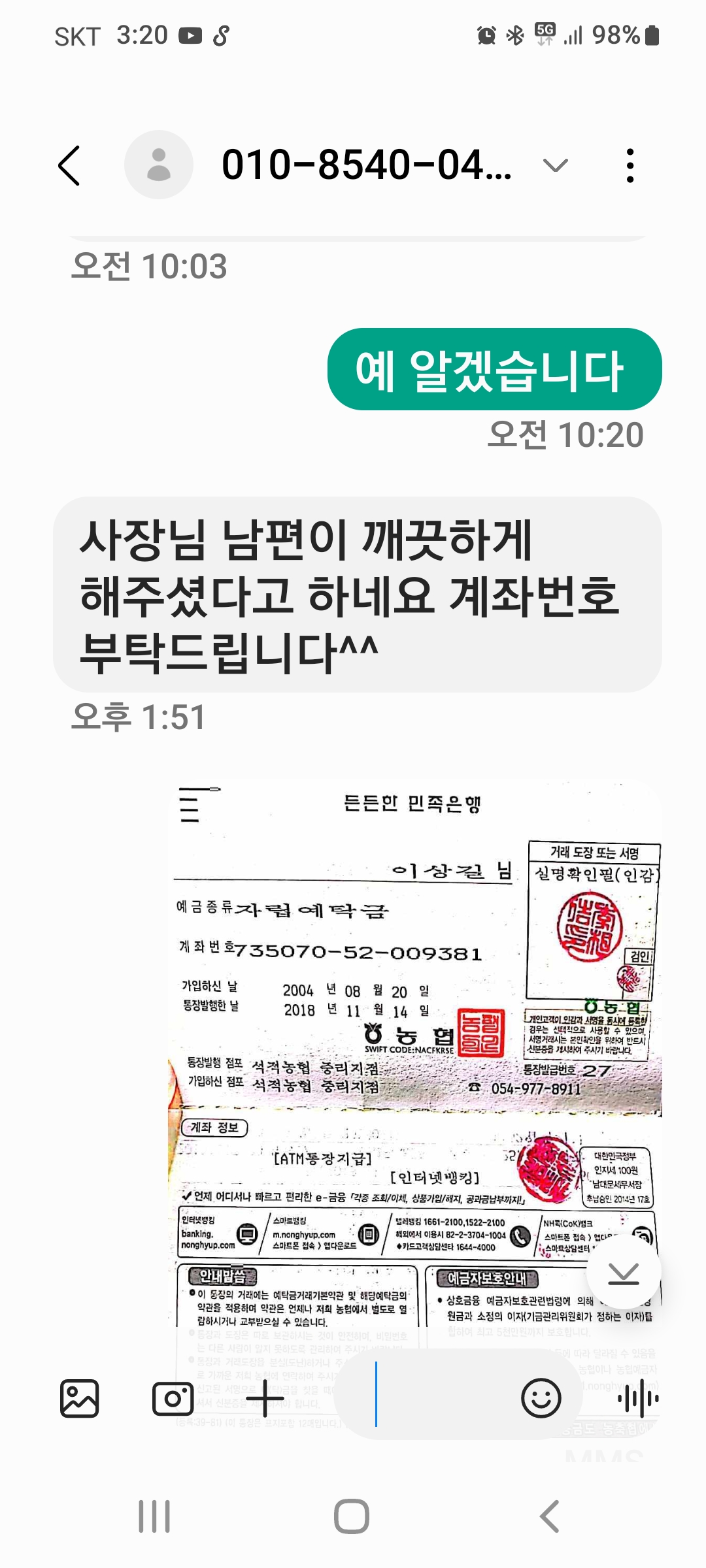Open the conversation overflow menu
This screenshot has width=706, height=1568.
tap(630, 165)
